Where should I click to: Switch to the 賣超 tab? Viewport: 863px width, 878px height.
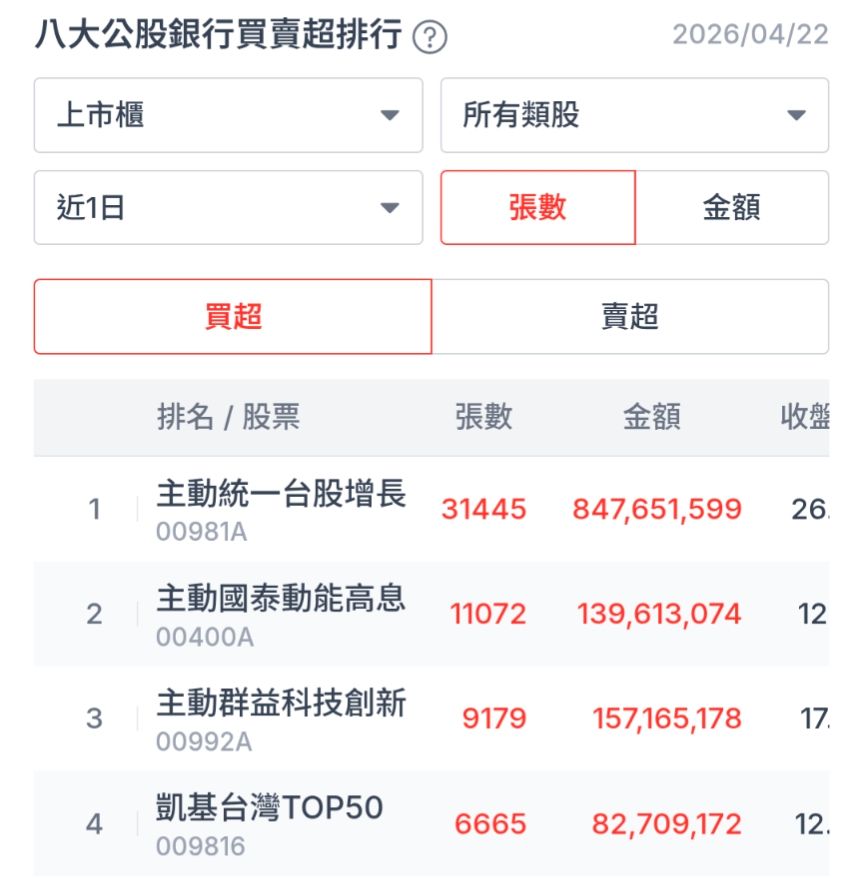click(630, 317)
